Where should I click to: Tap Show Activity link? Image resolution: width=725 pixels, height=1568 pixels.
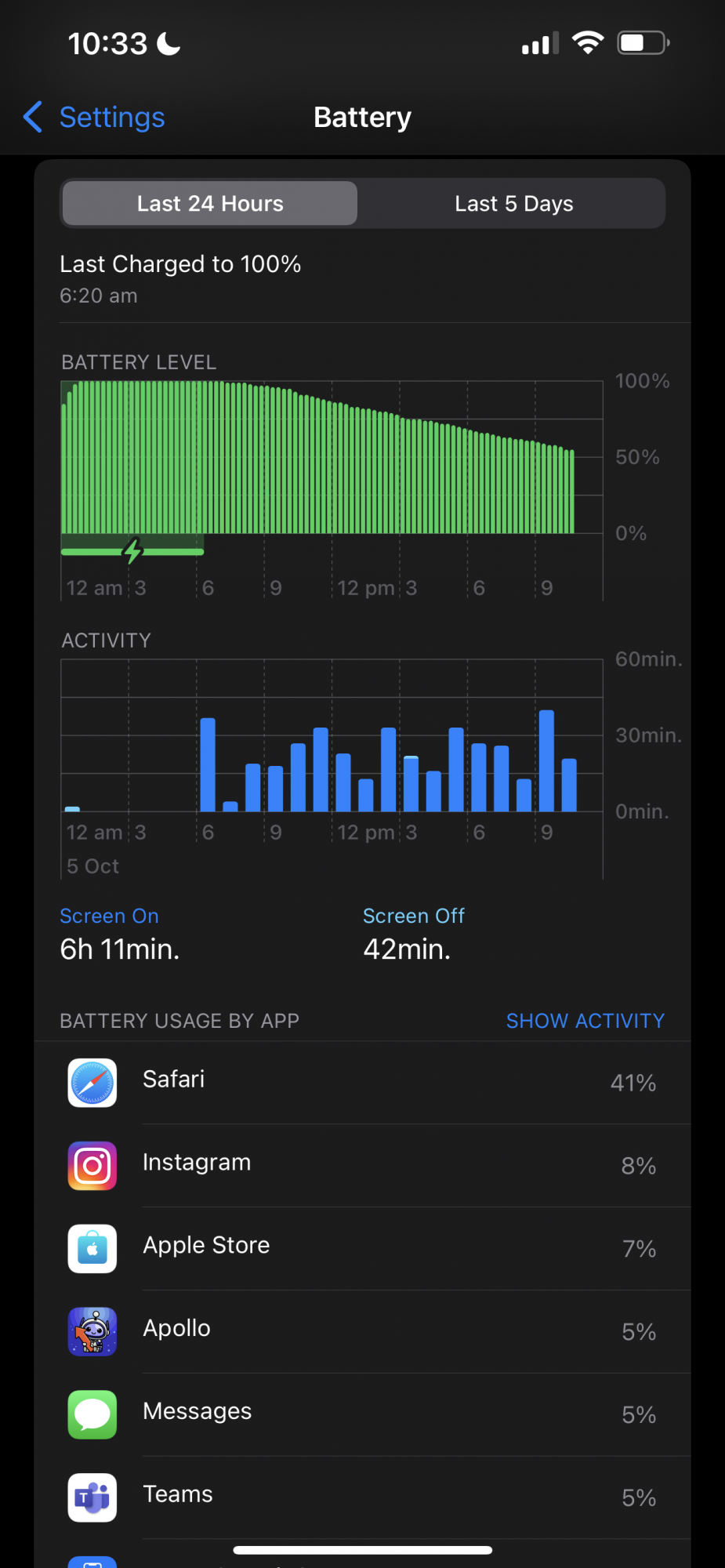point(585,1021)
